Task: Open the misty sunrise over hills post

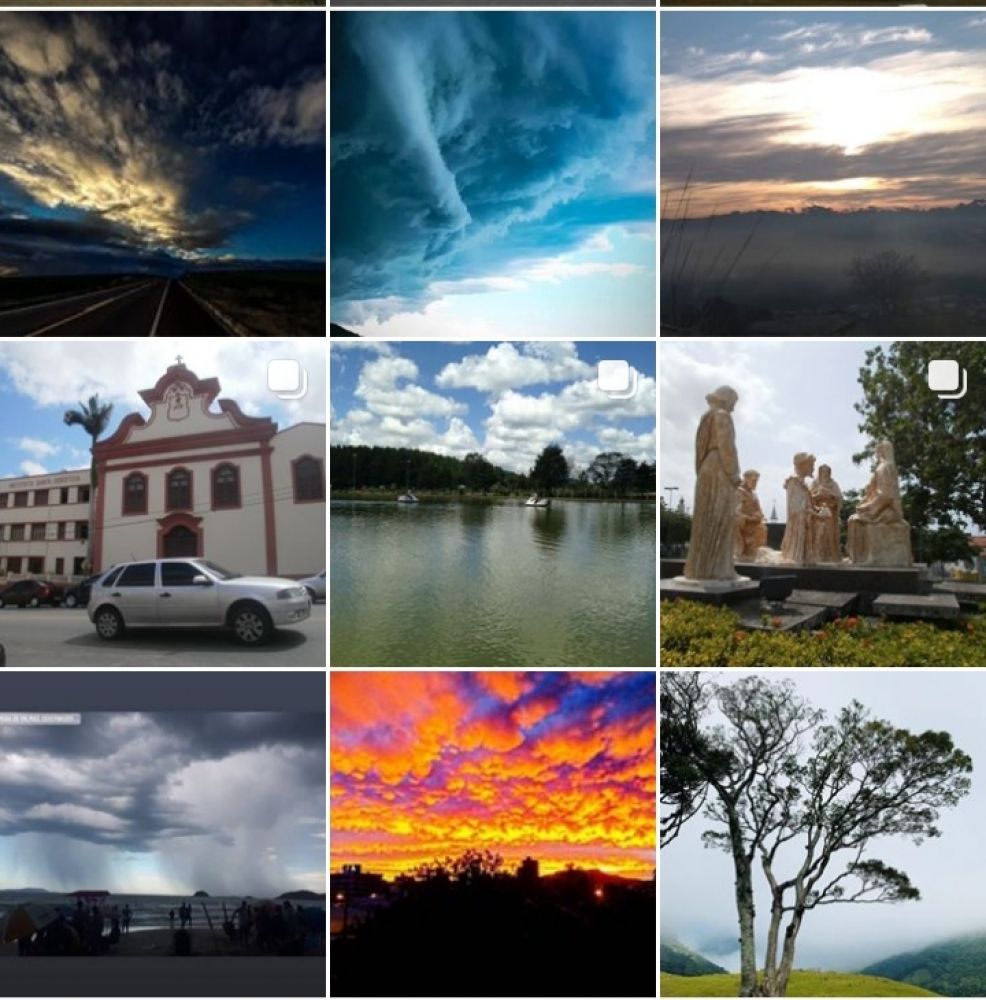Action: (x=823, y=173)
